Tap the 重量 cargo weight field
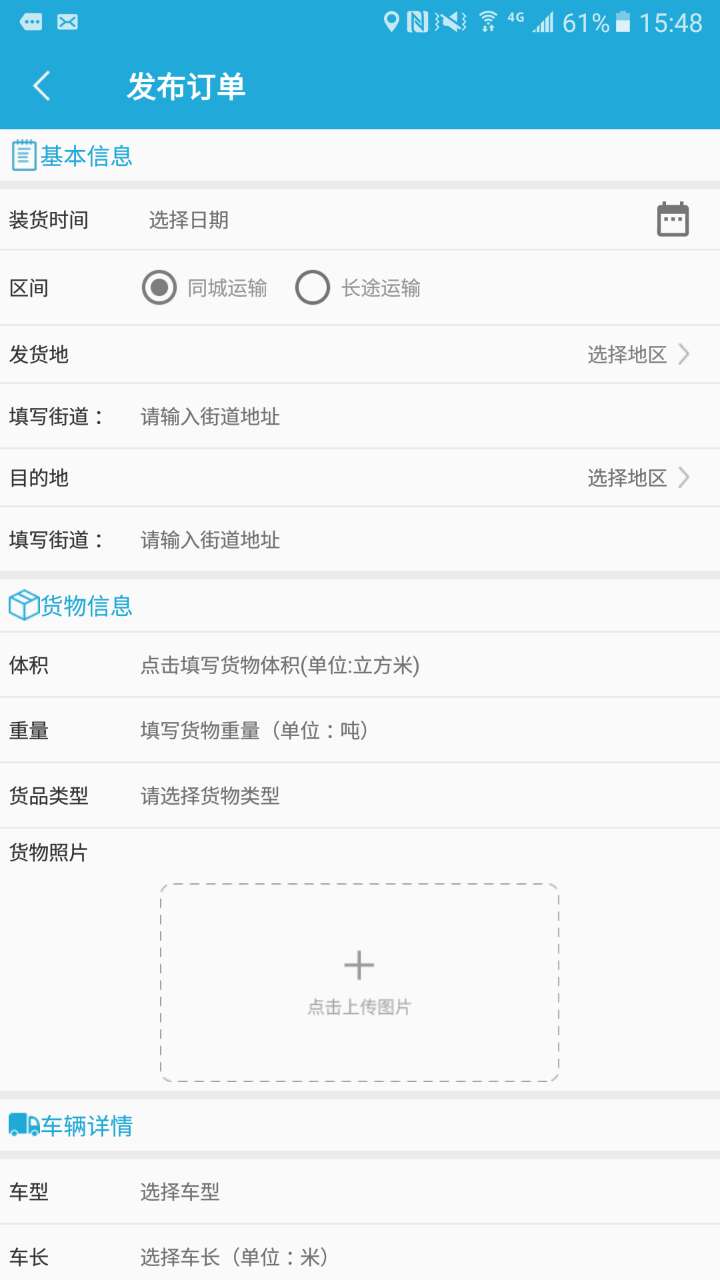Image resolution: width=720 pixels, height=1280 pixels. pyautogui.click(x=256, y=731)
